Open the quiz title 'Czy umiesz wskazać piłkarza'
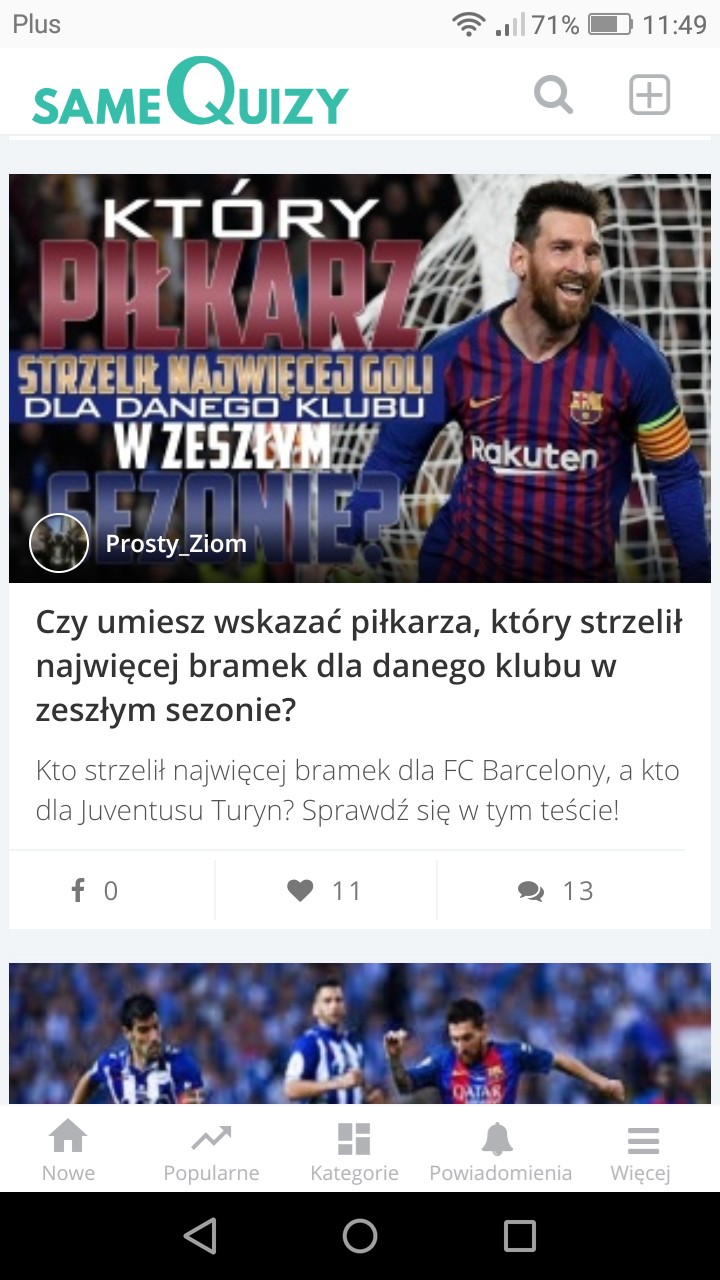Viewport: 720px width, 1280px height. 360,666
